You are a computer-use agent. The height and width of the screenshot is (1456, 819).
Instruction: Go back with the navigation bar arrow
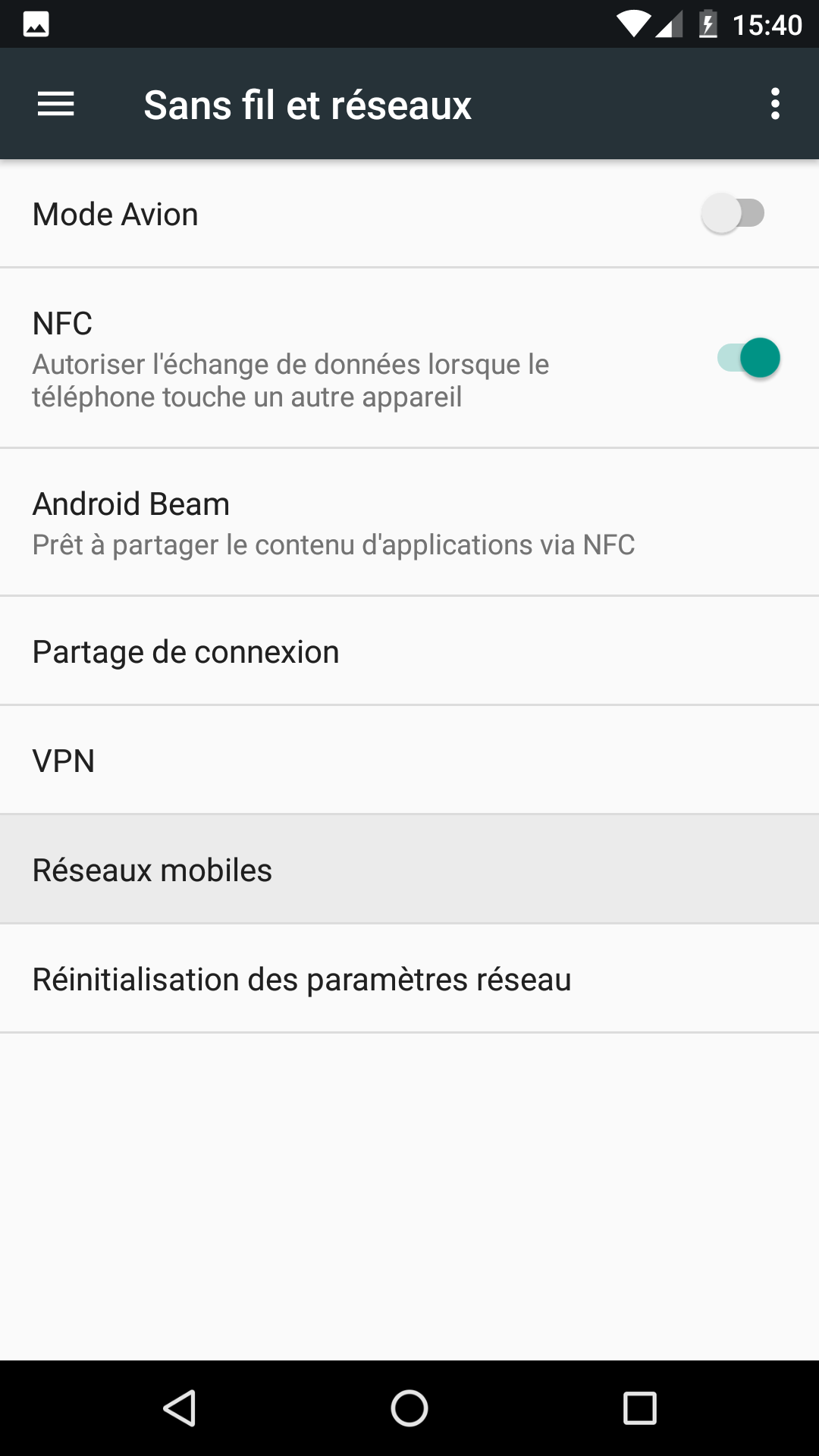[x=180, y=1408]
